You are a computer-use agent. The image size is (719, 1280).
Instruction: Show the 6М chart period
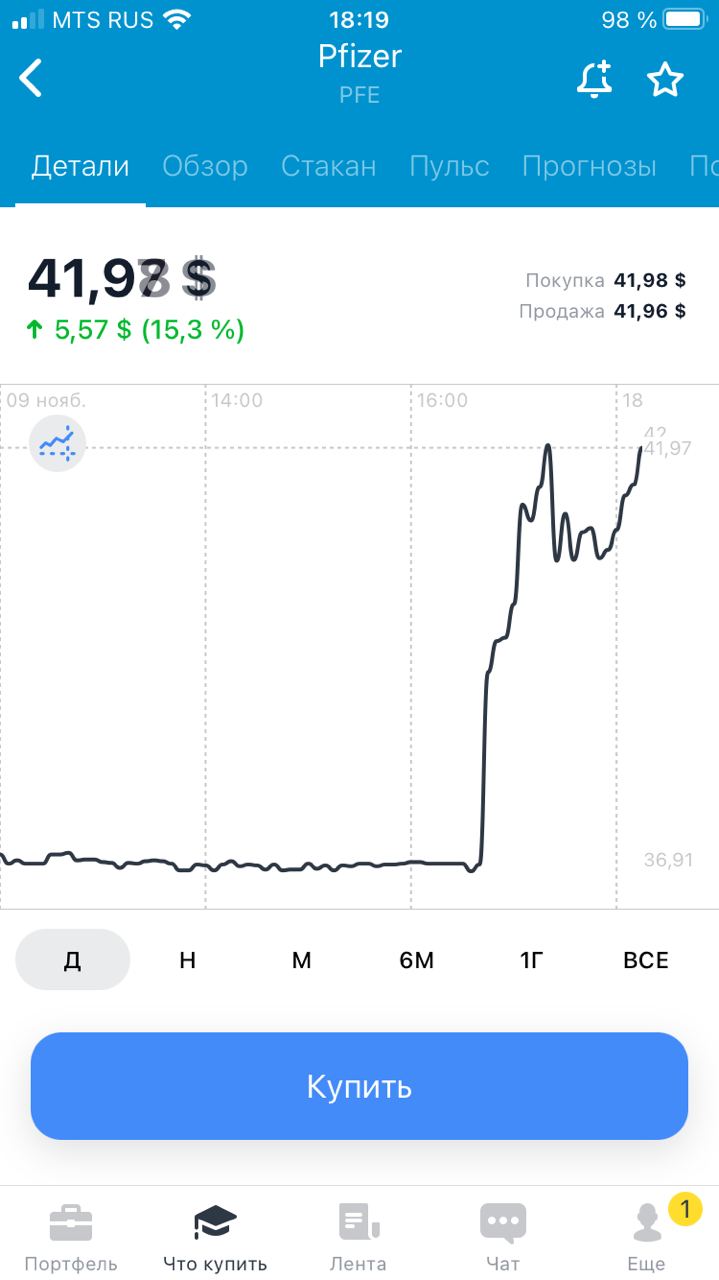pos(417,960)
